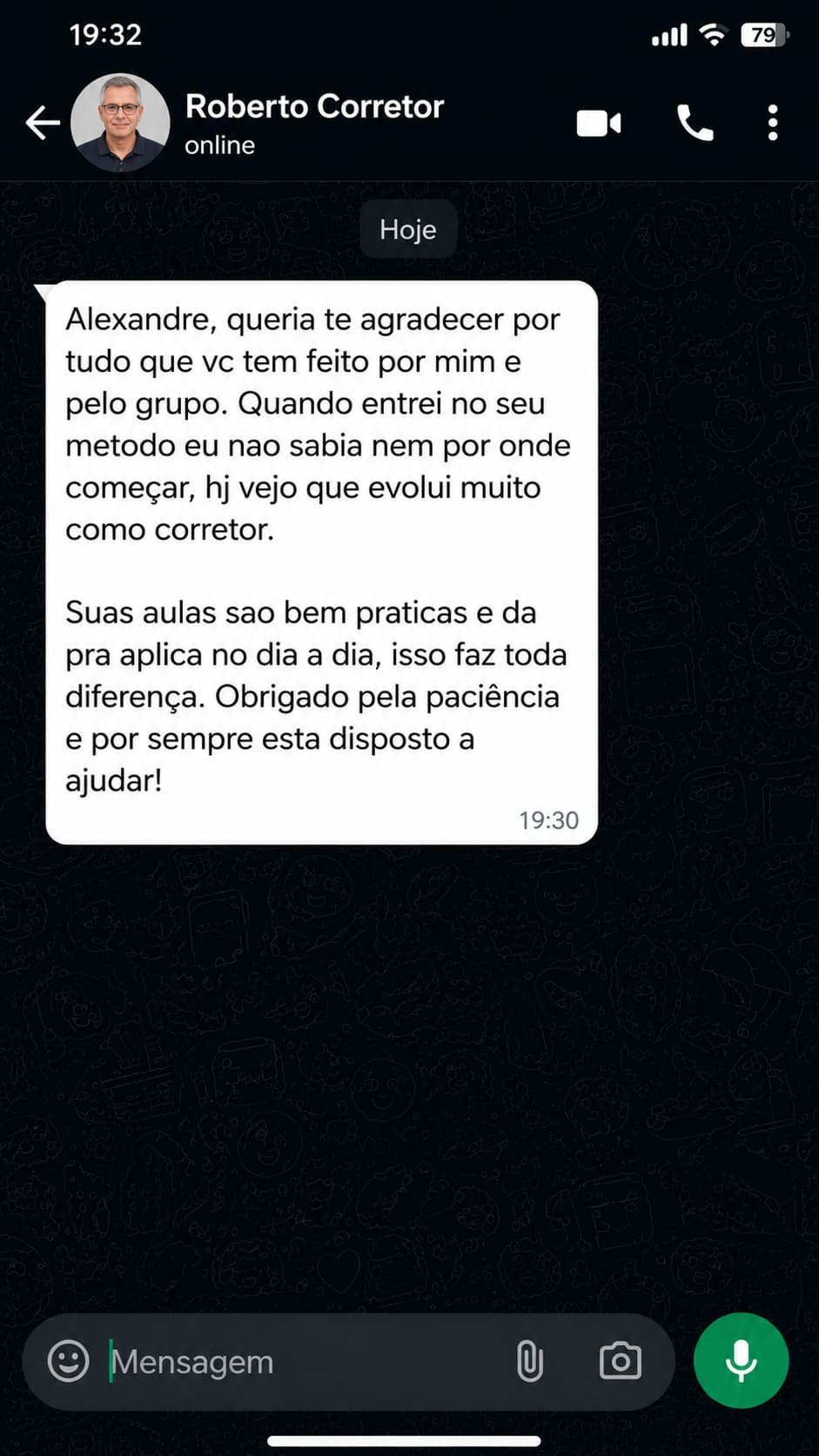The height and width of the screenshot is (1456, 819).
Task: Go back to the chat list
Action: (x=42, y=123)
